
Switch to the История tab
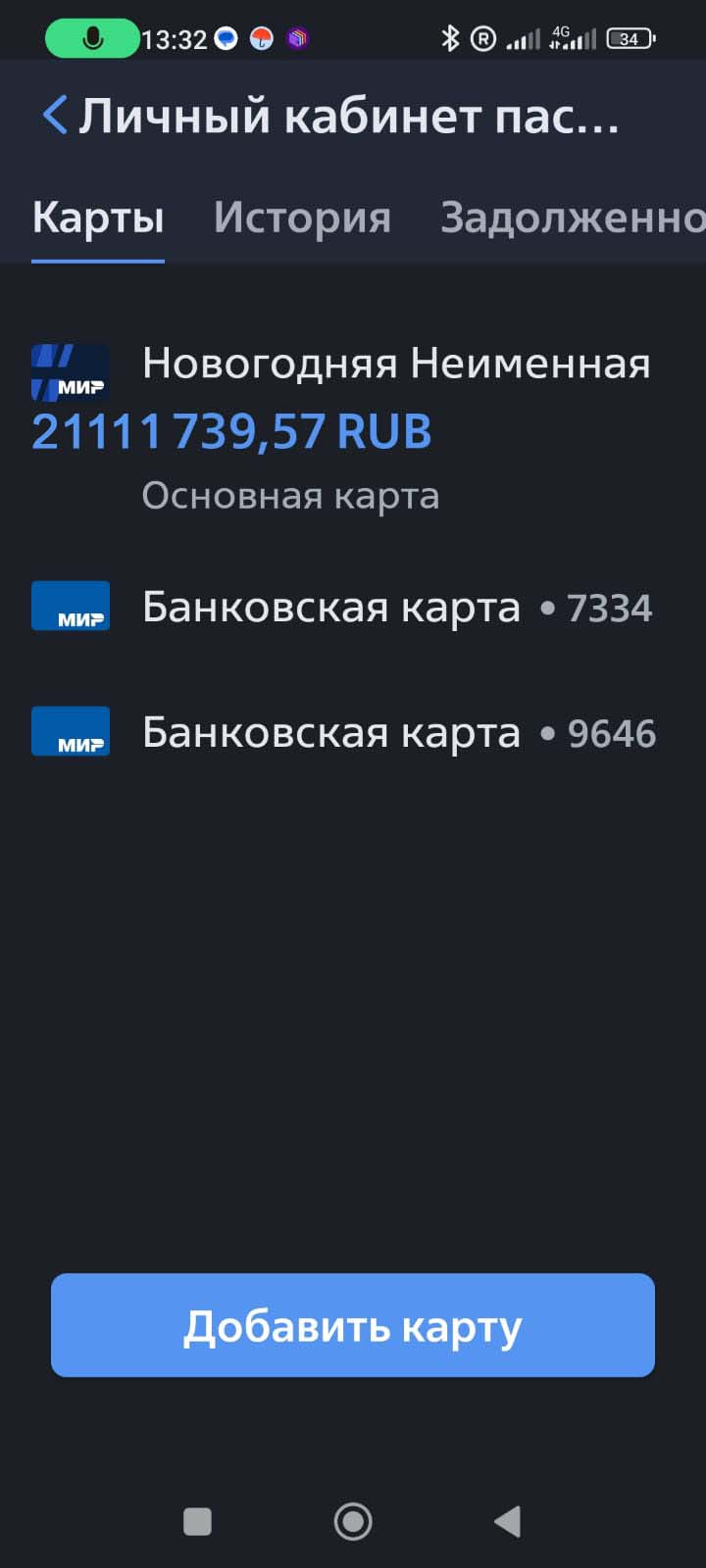302,218
